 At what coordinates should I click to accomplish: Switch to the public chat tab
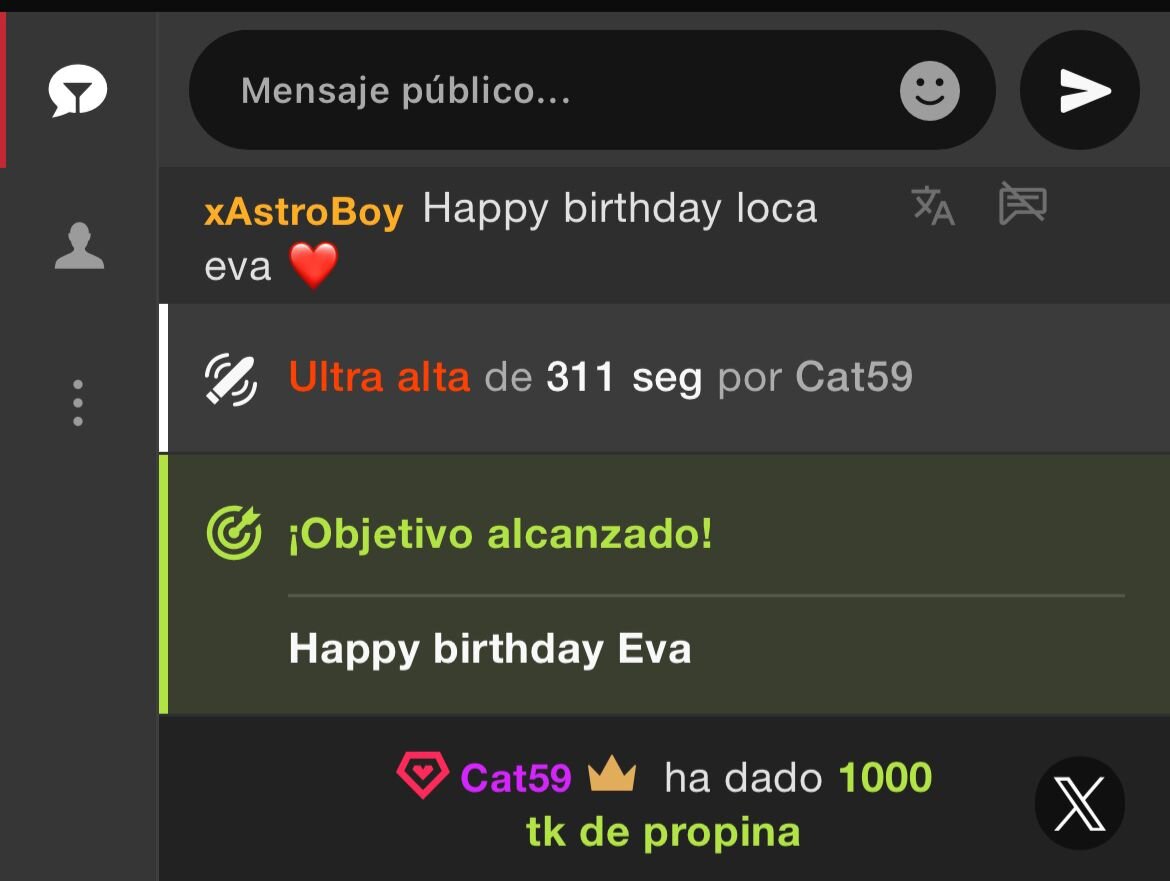point(78,93)
